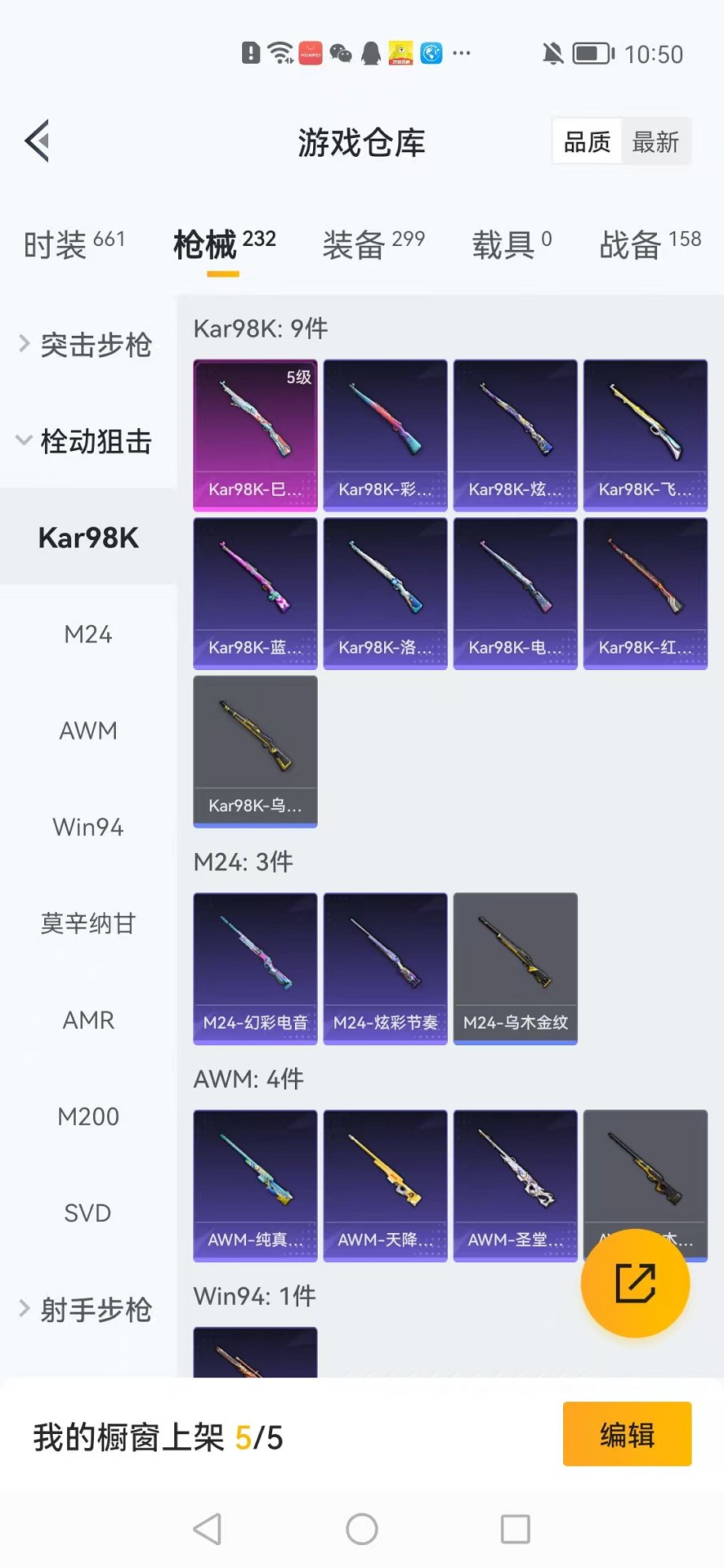Switch to the 装备 tab
The image size is (724, 1568).
point(373,244)
